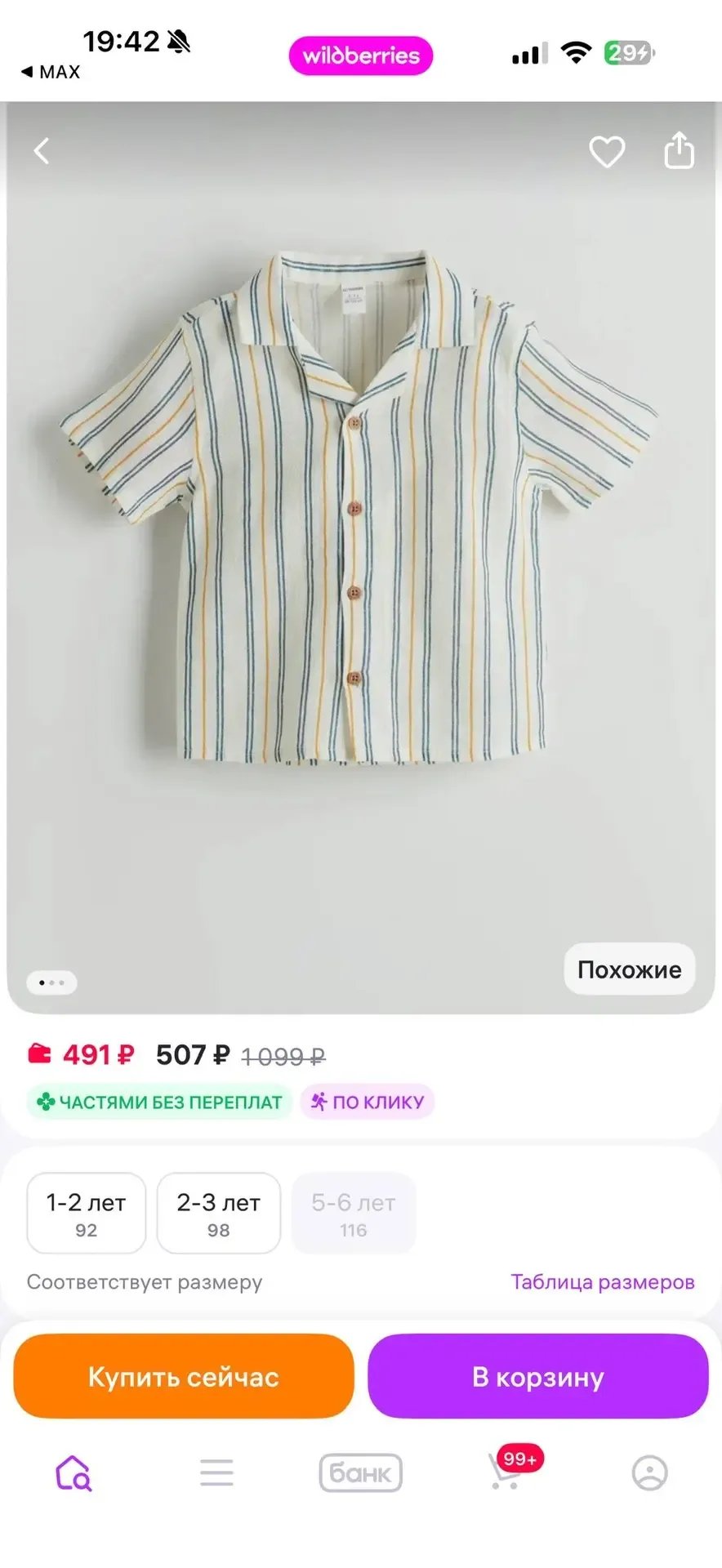
Task: Share this product
Action: 679,150
